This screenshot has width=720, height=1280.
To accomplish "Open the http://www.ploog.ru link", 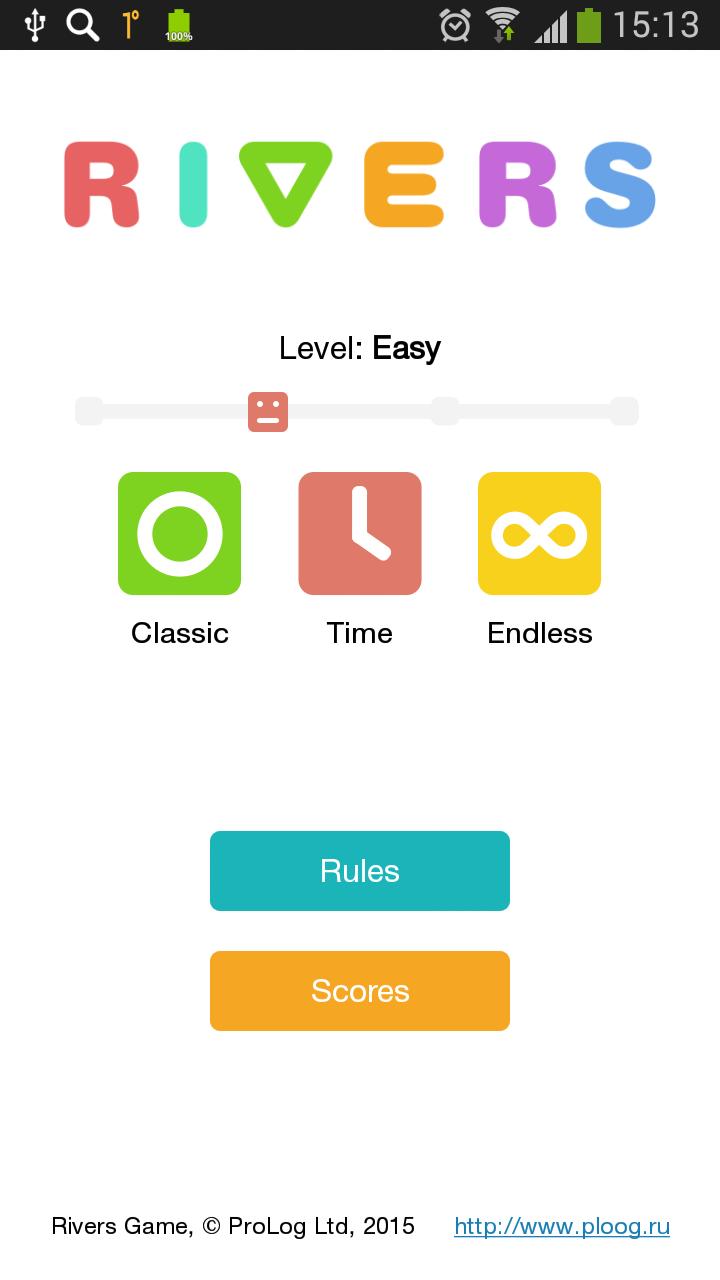I will [561, 1226].
